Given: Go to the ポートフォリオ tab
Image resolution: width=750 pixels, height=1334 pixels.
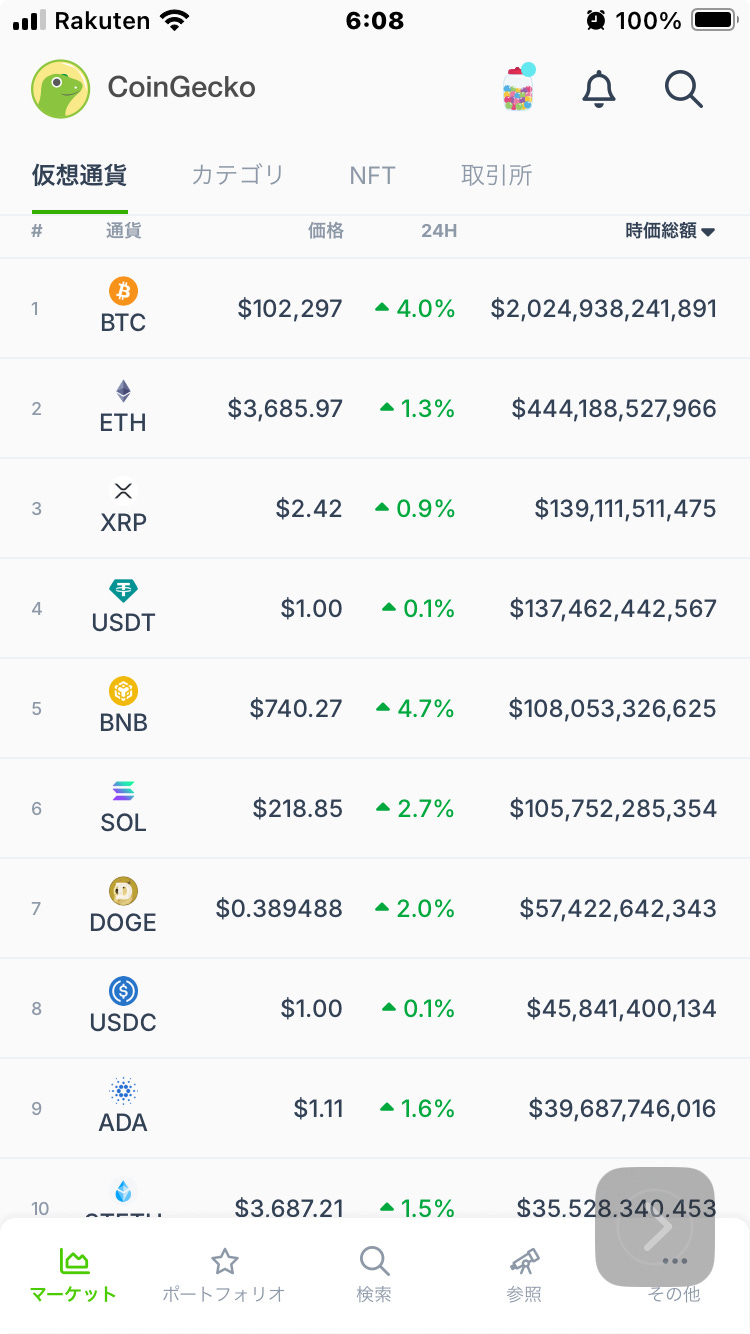Looking at the screenshot, I should pos(224,1275).
